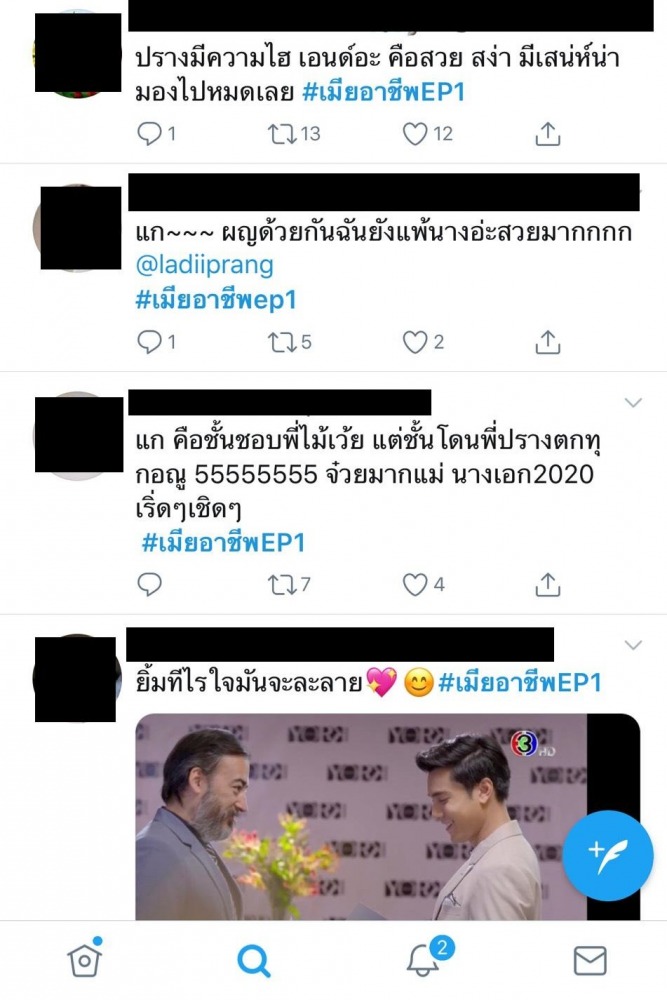Reply to the tweet mentioning @ladiiprang

[x=149, y=342]
